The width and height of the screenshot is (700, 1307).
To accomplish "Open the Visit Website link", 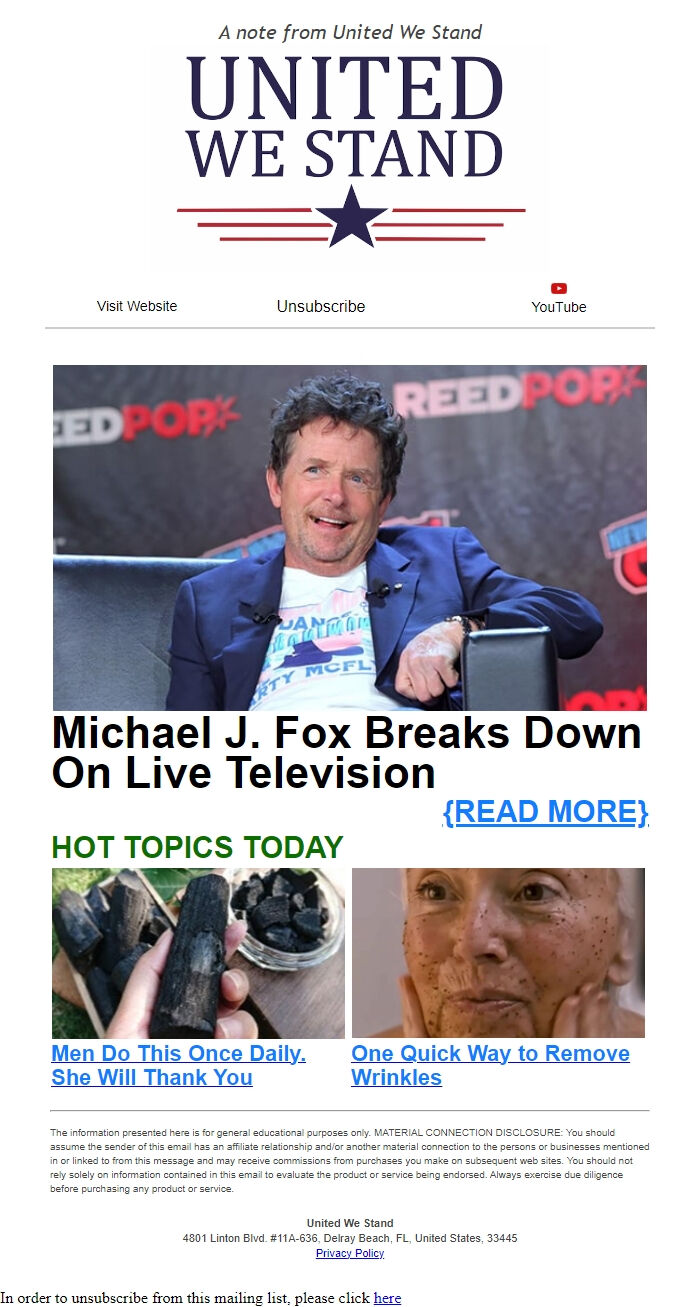I will (137, 306).
